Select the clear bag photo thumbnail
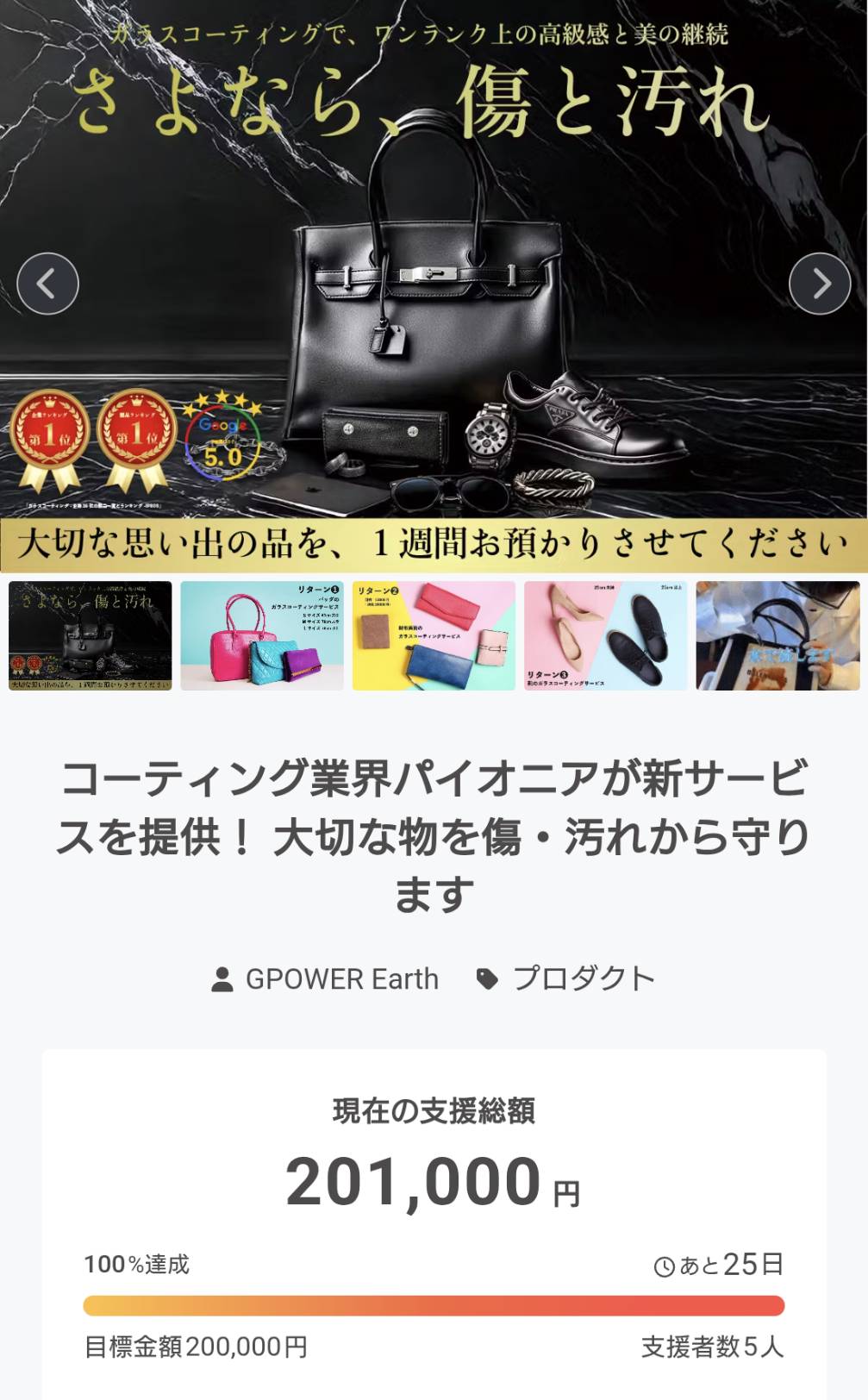 coord(777,635)
